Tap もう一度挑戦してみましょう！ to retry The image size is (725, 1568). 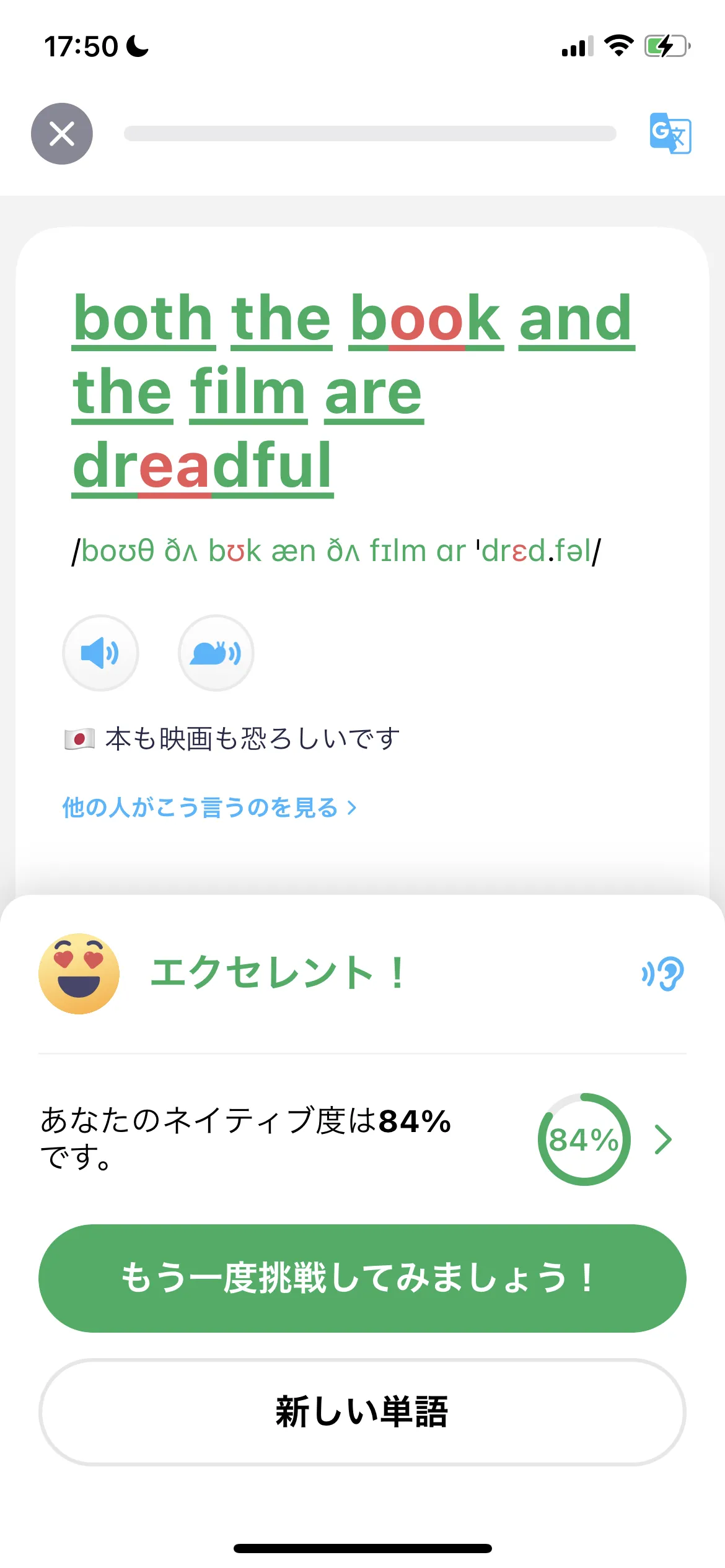point(362,1278)
